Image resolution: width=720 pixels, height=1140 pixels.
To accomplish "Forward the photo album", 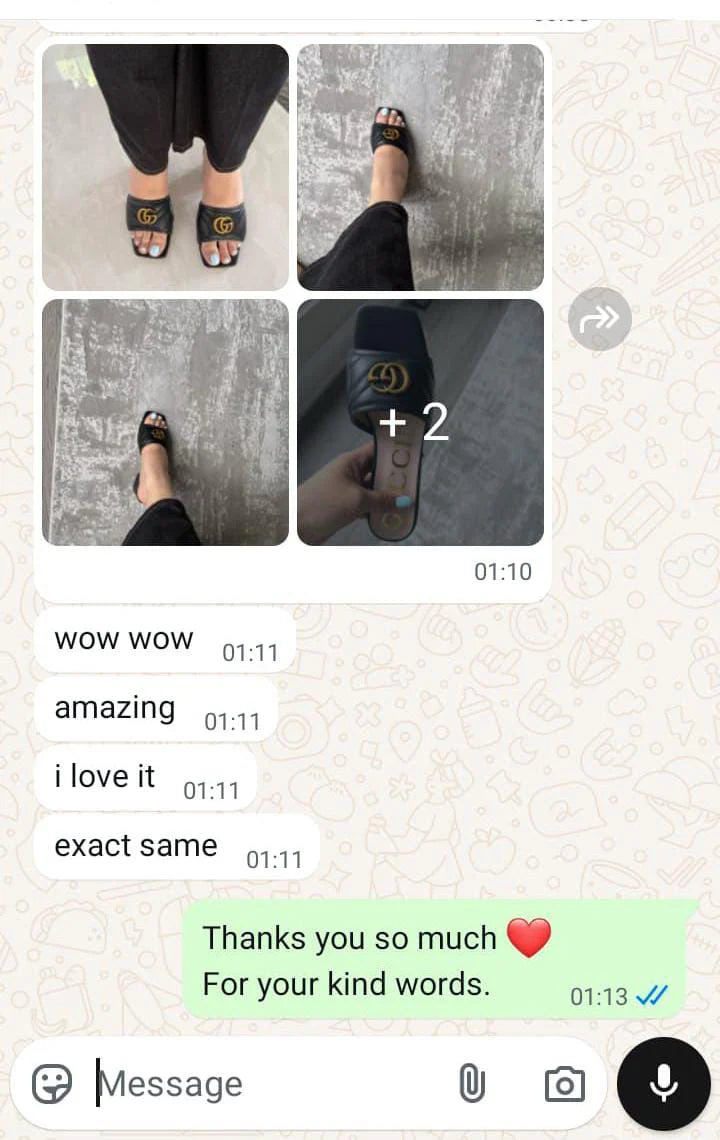I will tap(599, 319).
